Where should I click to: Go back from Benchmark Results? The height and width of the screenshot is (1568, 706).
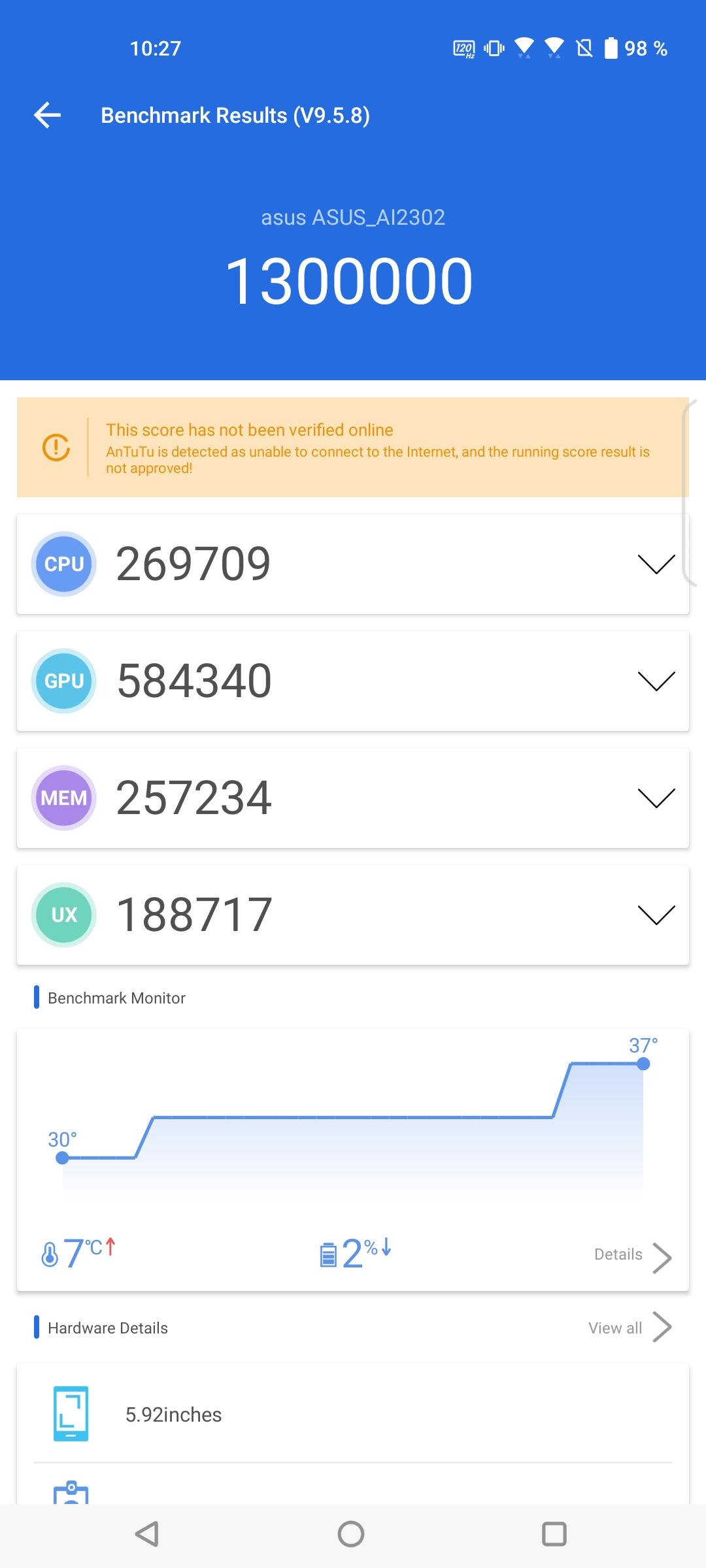pos(47,116)
